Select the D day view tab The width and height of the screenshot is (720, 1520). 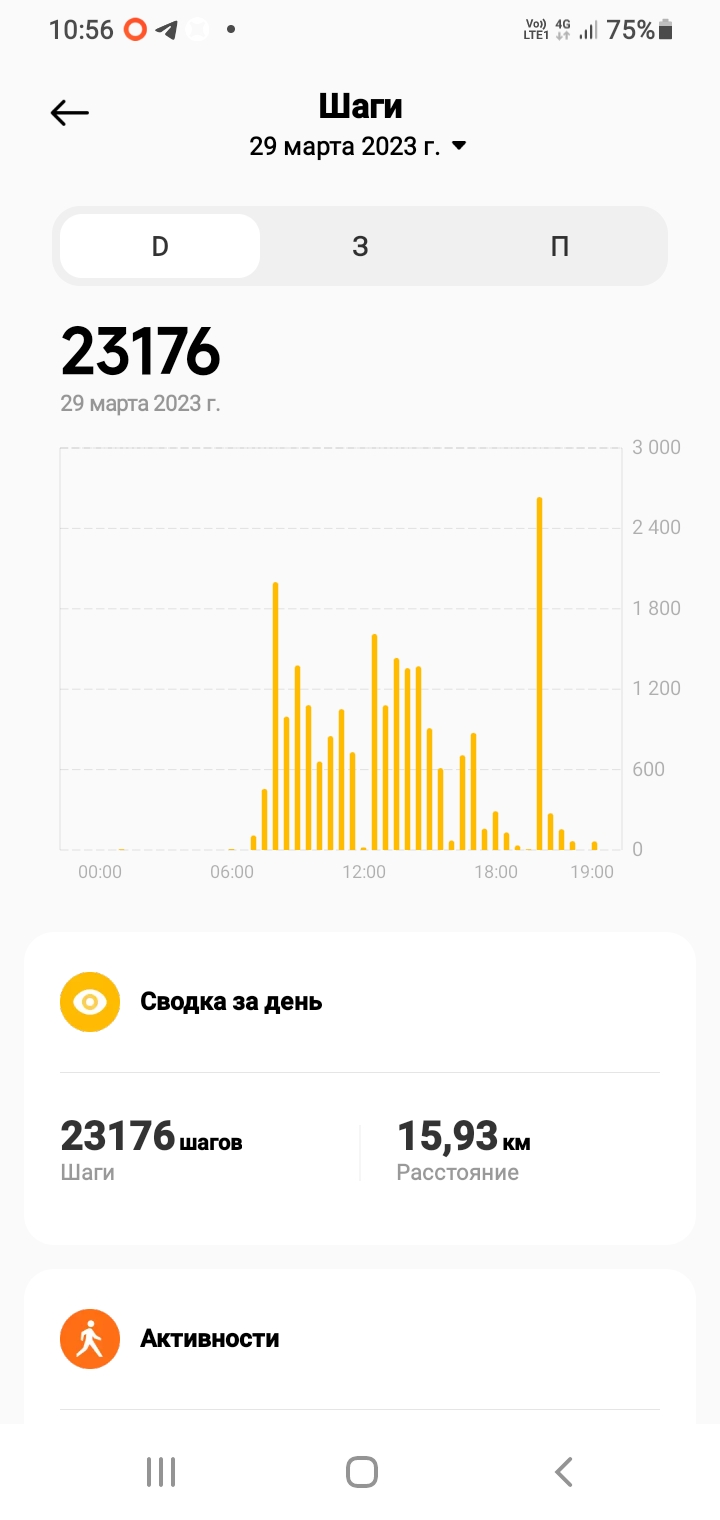point(160,246)
